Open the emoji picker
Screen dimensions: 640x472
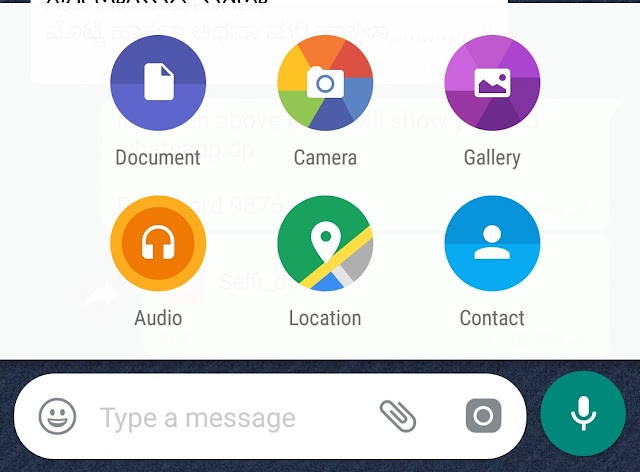pos(57,416)
